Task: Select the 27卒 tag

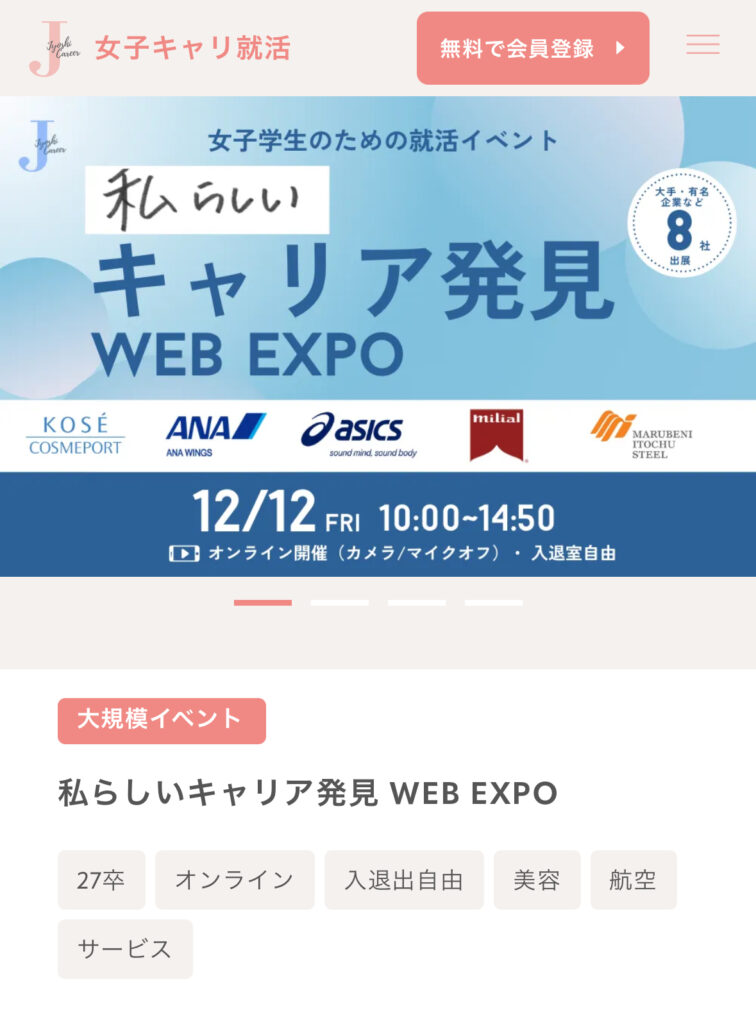Action: coord(101,880)
